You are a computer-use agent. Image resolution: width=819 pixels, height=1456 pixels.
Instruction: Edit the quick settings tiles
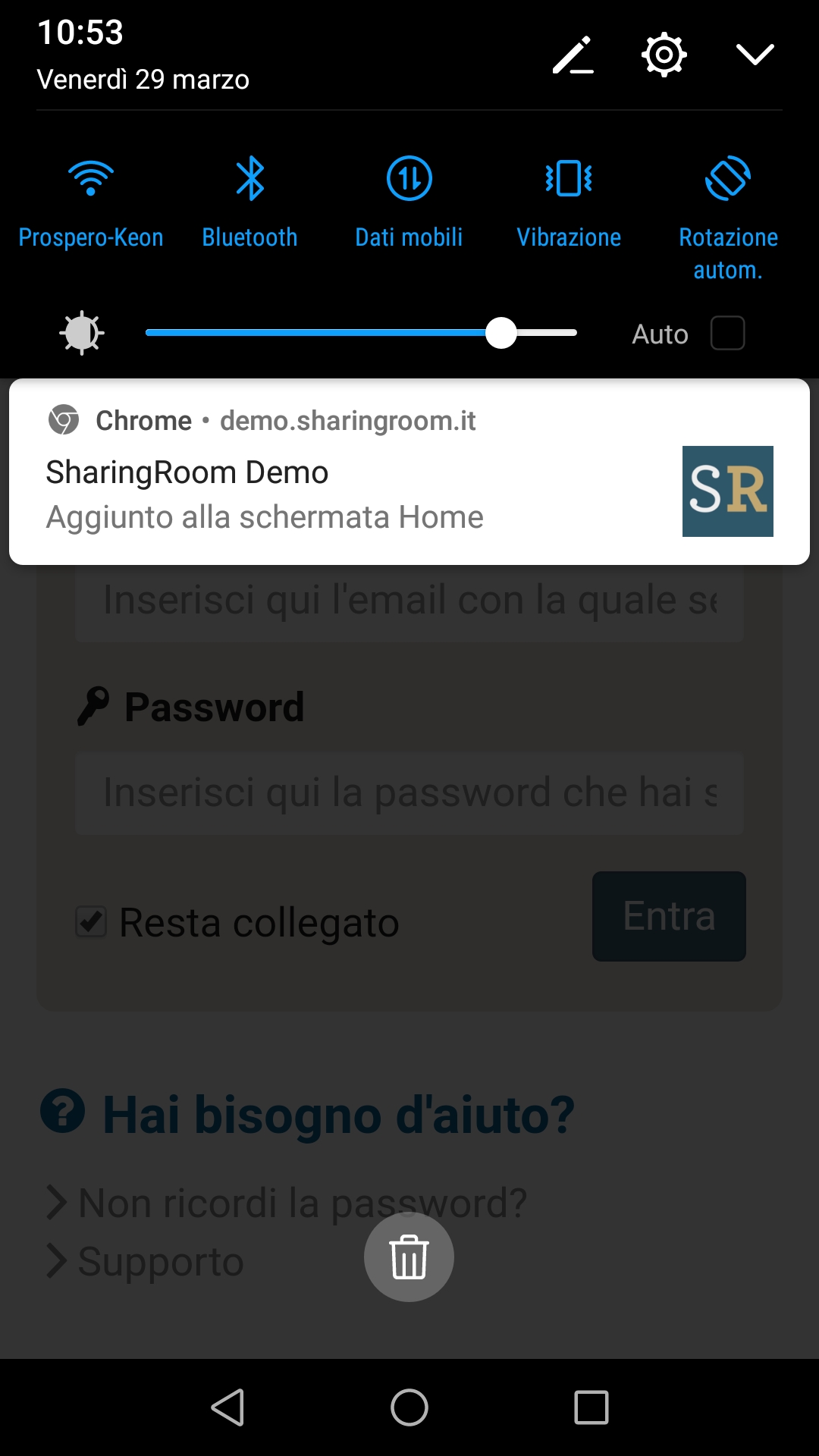click(x=573, y=55)
